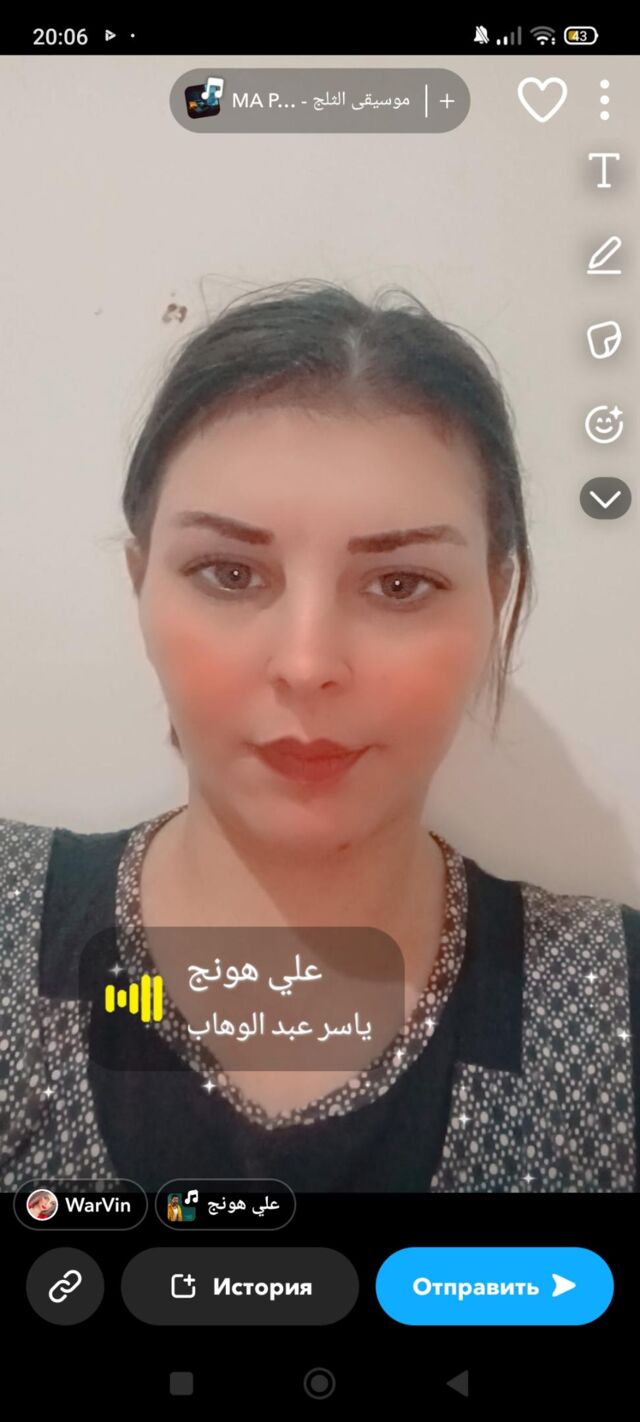The height and width of the screenshot is (1422, 640).
Task: Tap the link attachment button
Action: coord(65,1286)
